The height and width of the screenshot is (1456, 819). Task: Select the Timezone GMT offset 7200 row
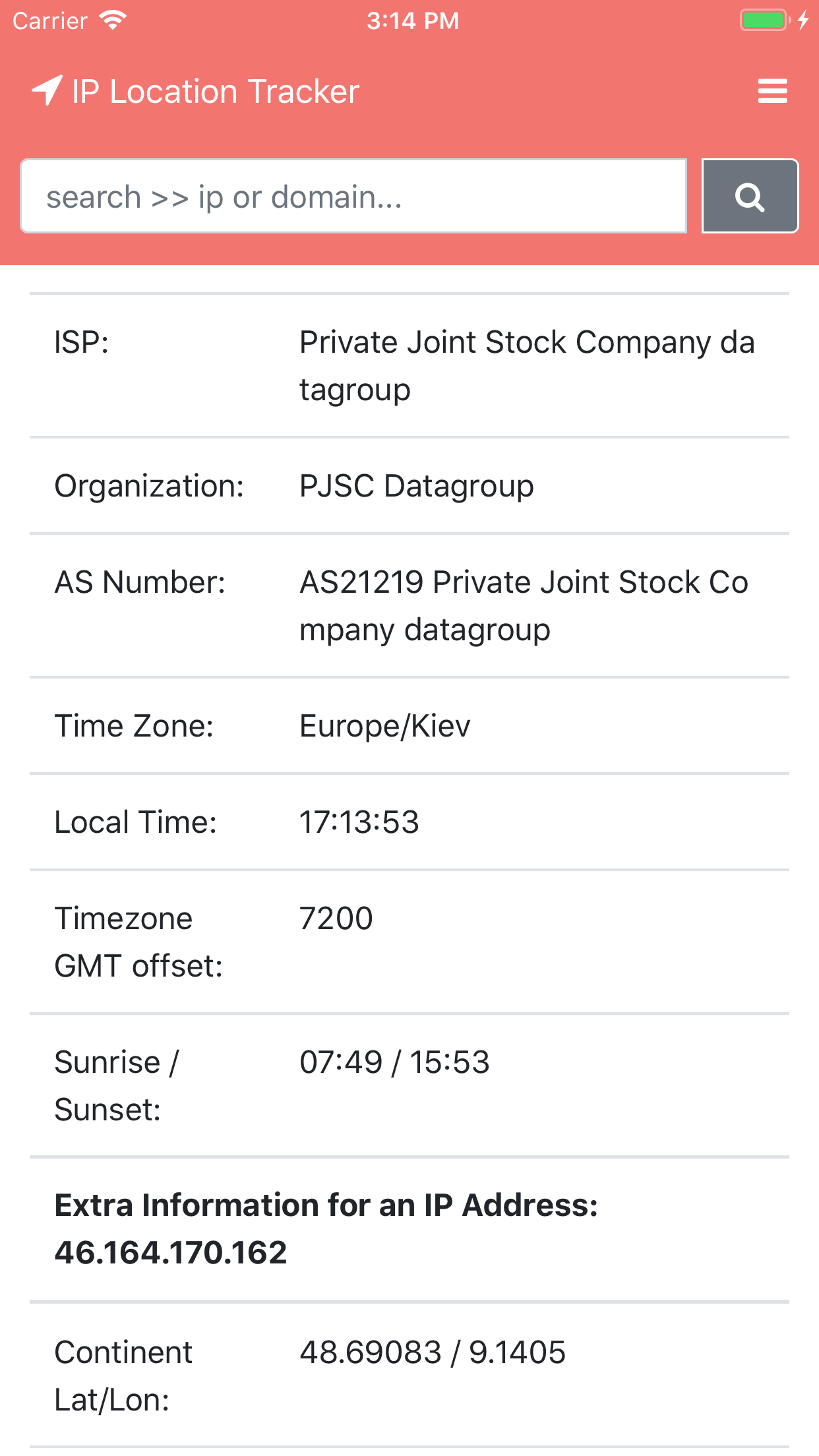tap(335, 917)
